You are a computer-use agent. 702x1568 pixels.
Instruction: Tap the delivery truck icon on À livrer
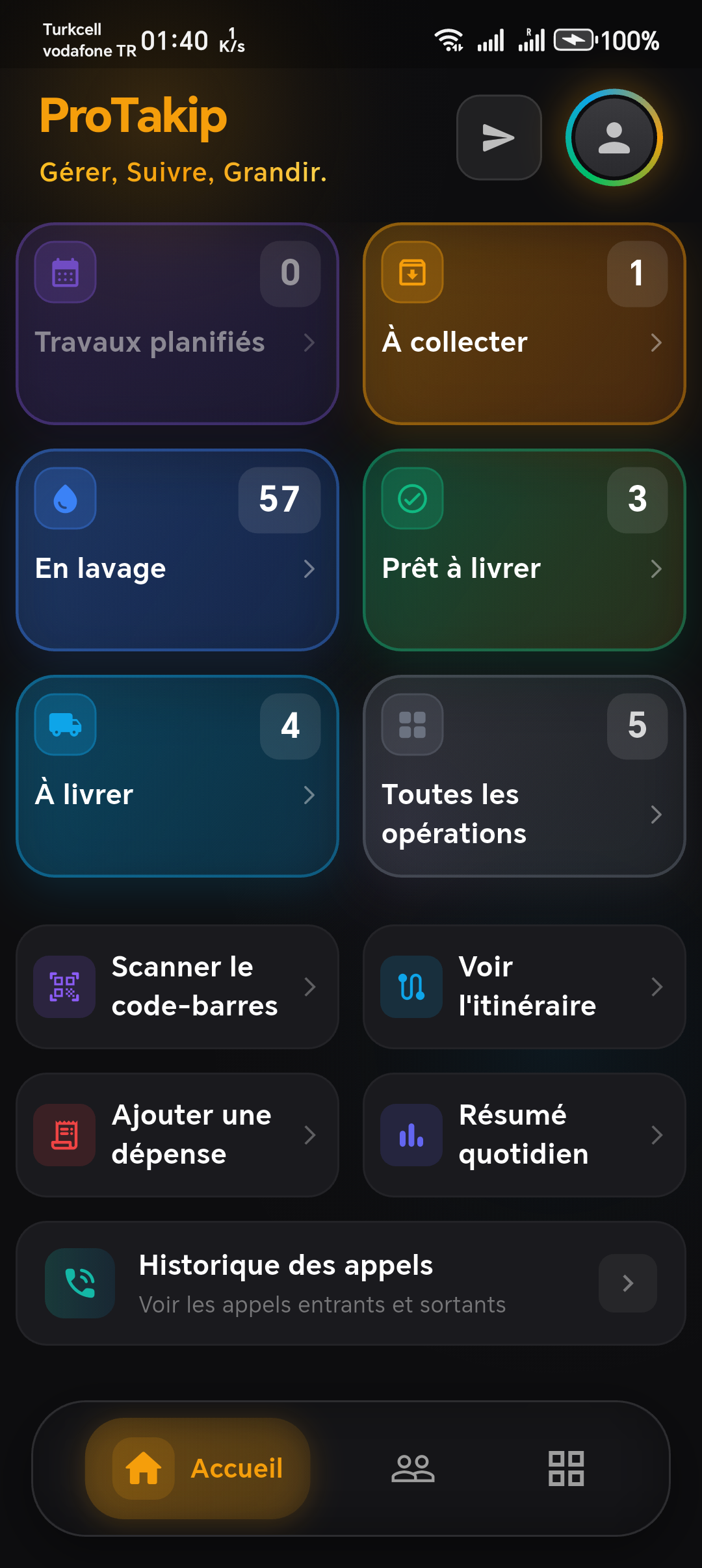click(x=64, y=724)
